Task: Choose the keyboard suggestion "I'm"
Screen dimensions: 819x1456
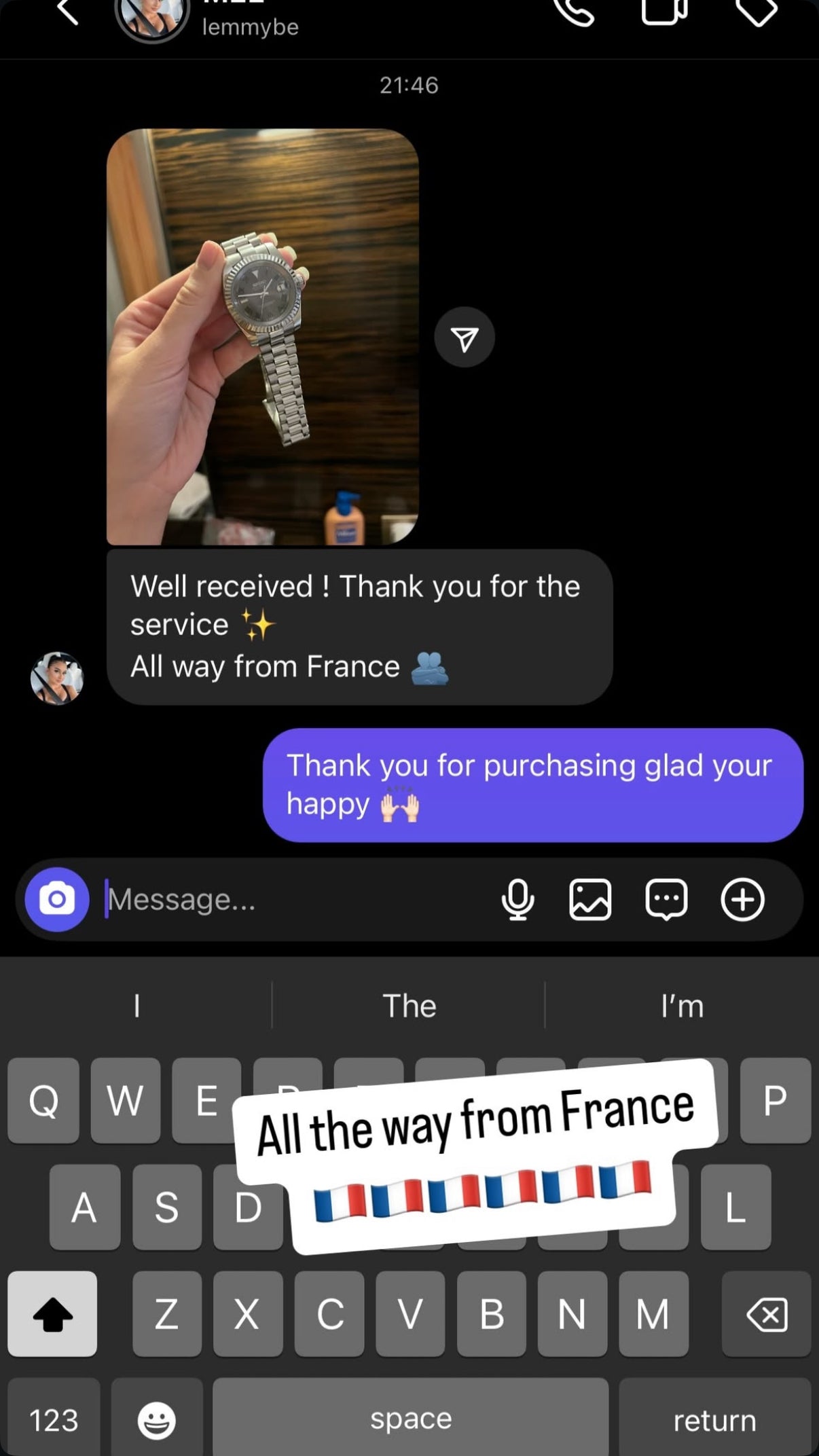Action: tap(682, 1006)
